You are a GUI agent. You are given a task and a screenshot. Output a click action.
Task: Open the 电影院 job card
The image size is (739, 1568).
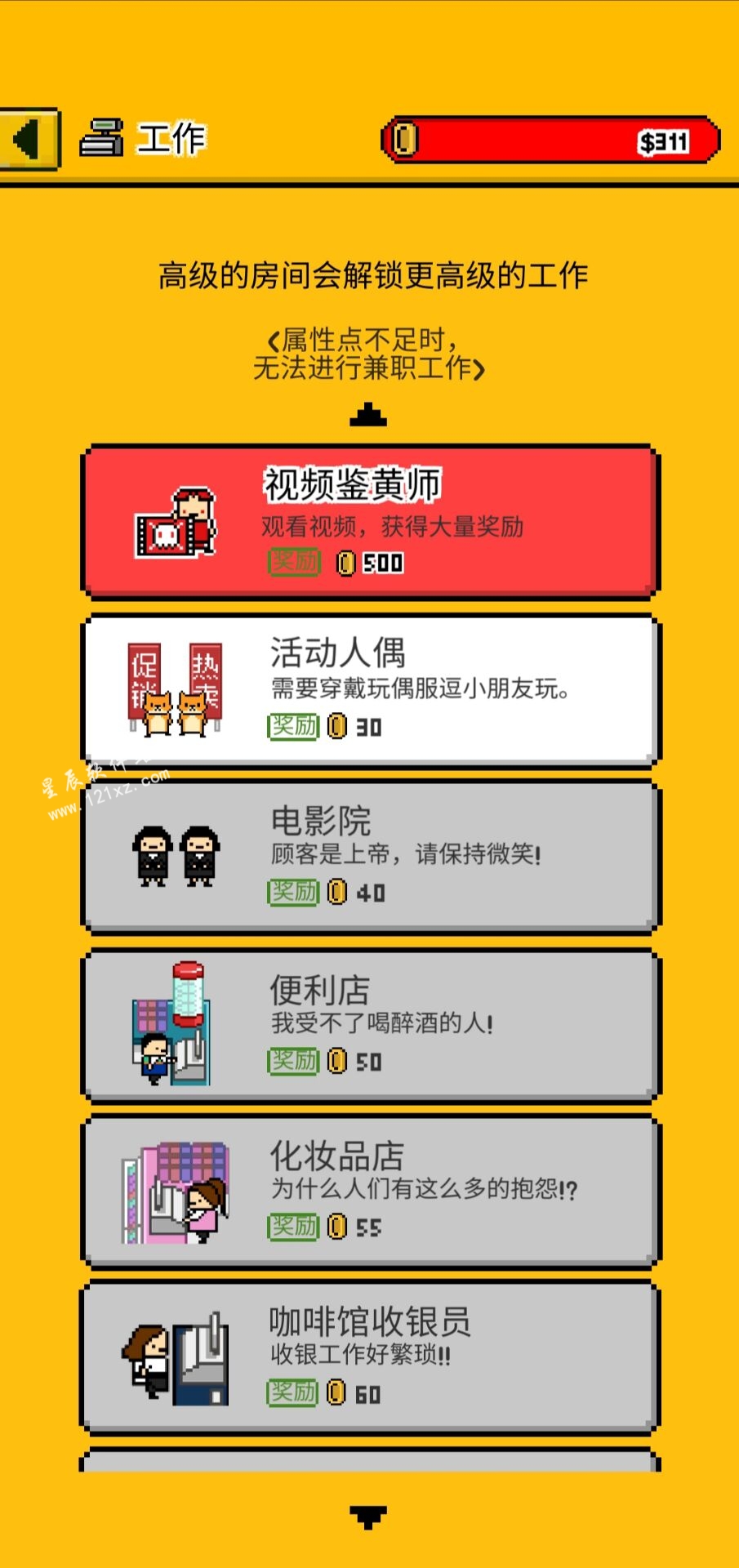point(370,856)
